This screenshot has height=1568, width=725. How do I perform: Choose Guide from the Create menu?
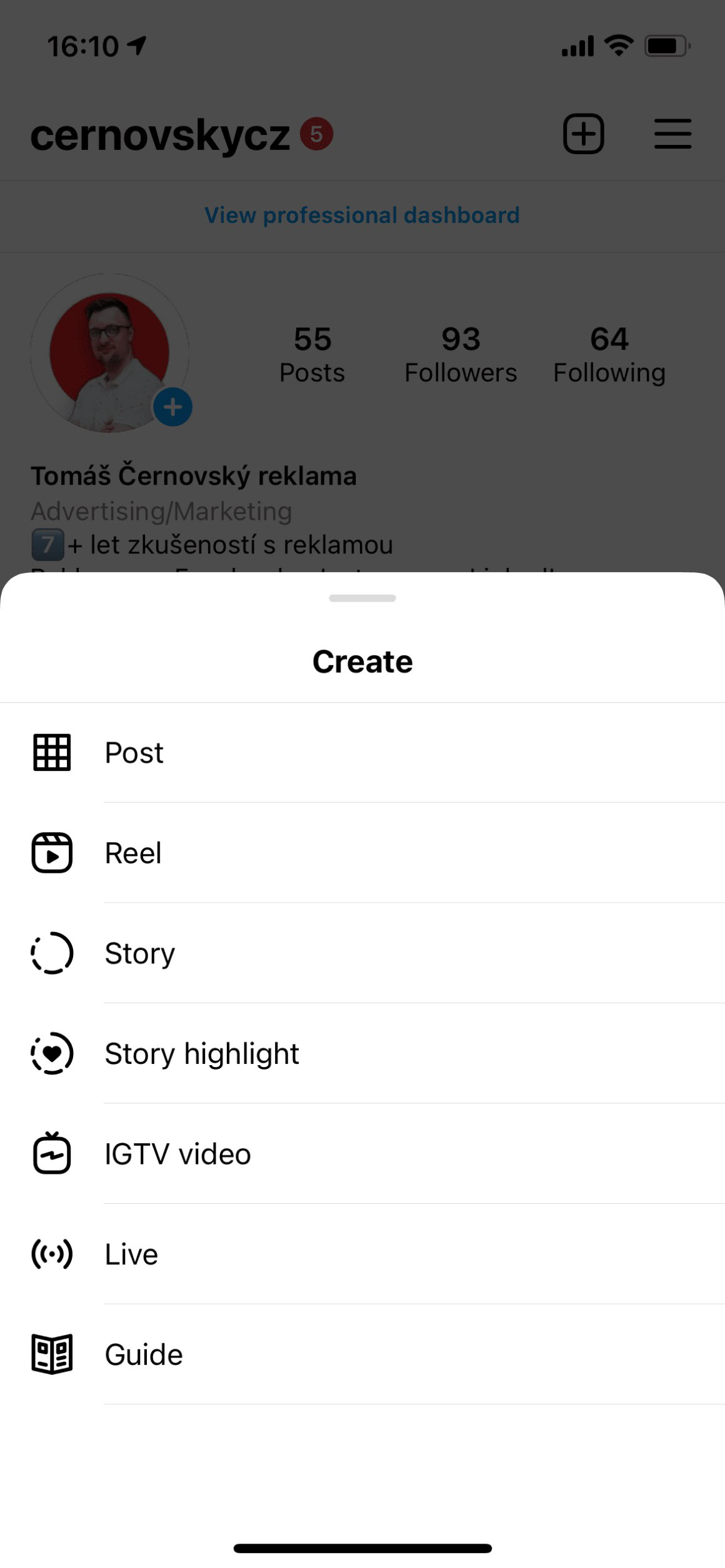pos(143,1353)
